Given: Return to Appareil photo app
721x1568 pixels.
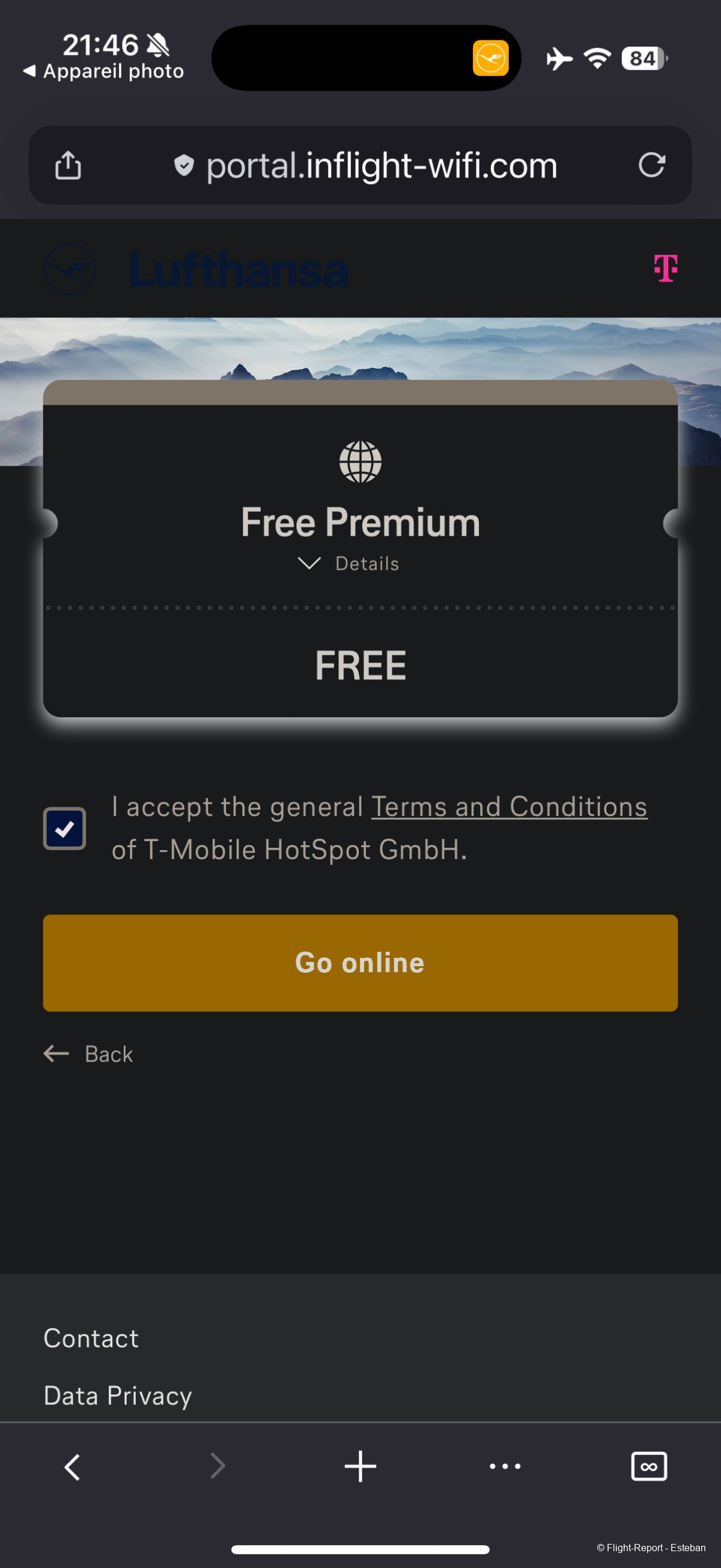Looking at the screenshot, I should point(103,71).
